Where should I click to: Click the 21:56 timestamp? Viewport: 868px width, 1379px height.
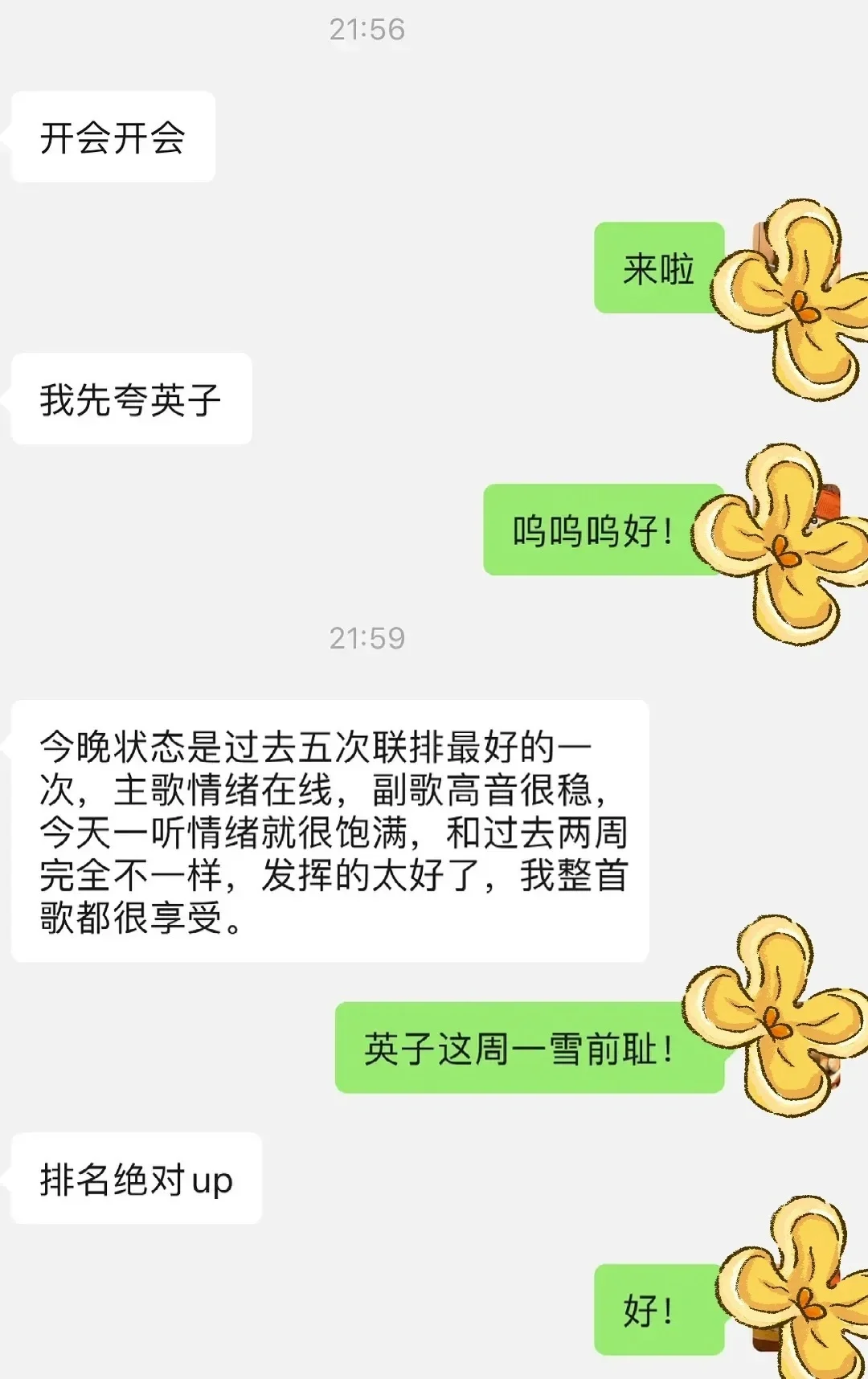366,31
